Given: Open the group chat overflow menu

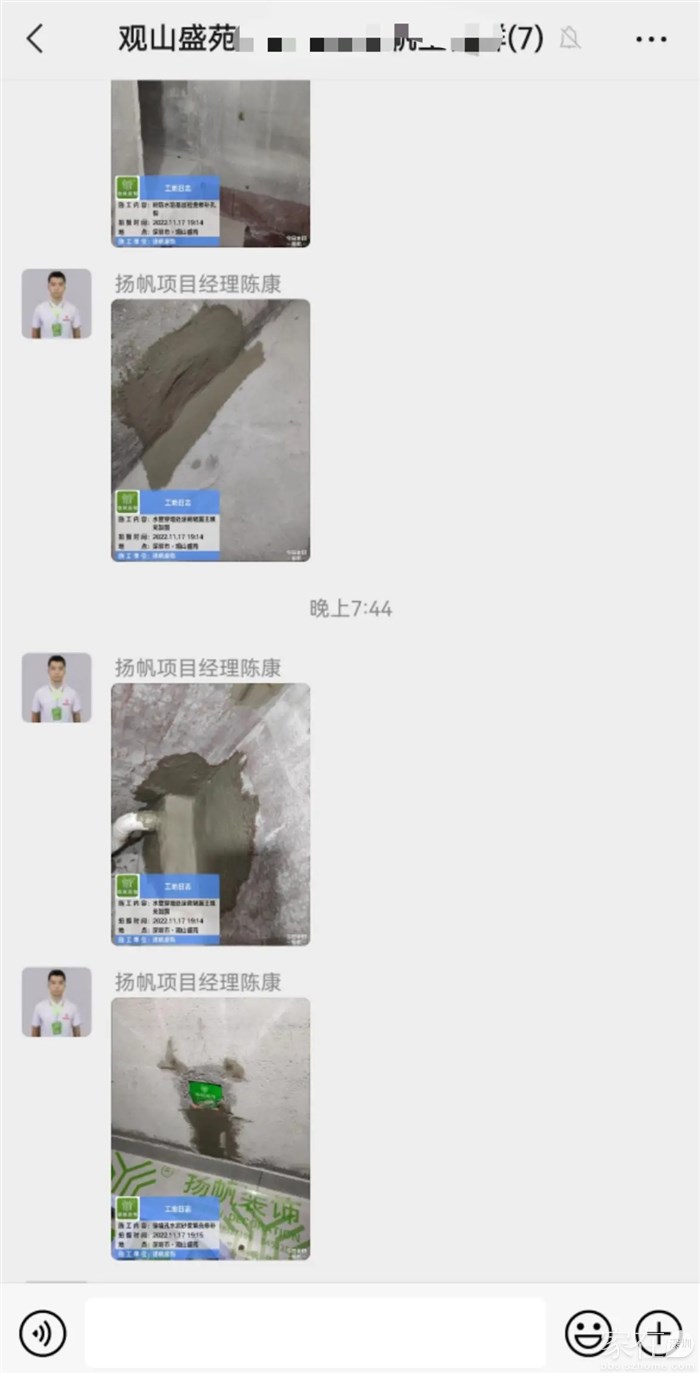Looking at the screenshot, I should (x=650, y=39).
